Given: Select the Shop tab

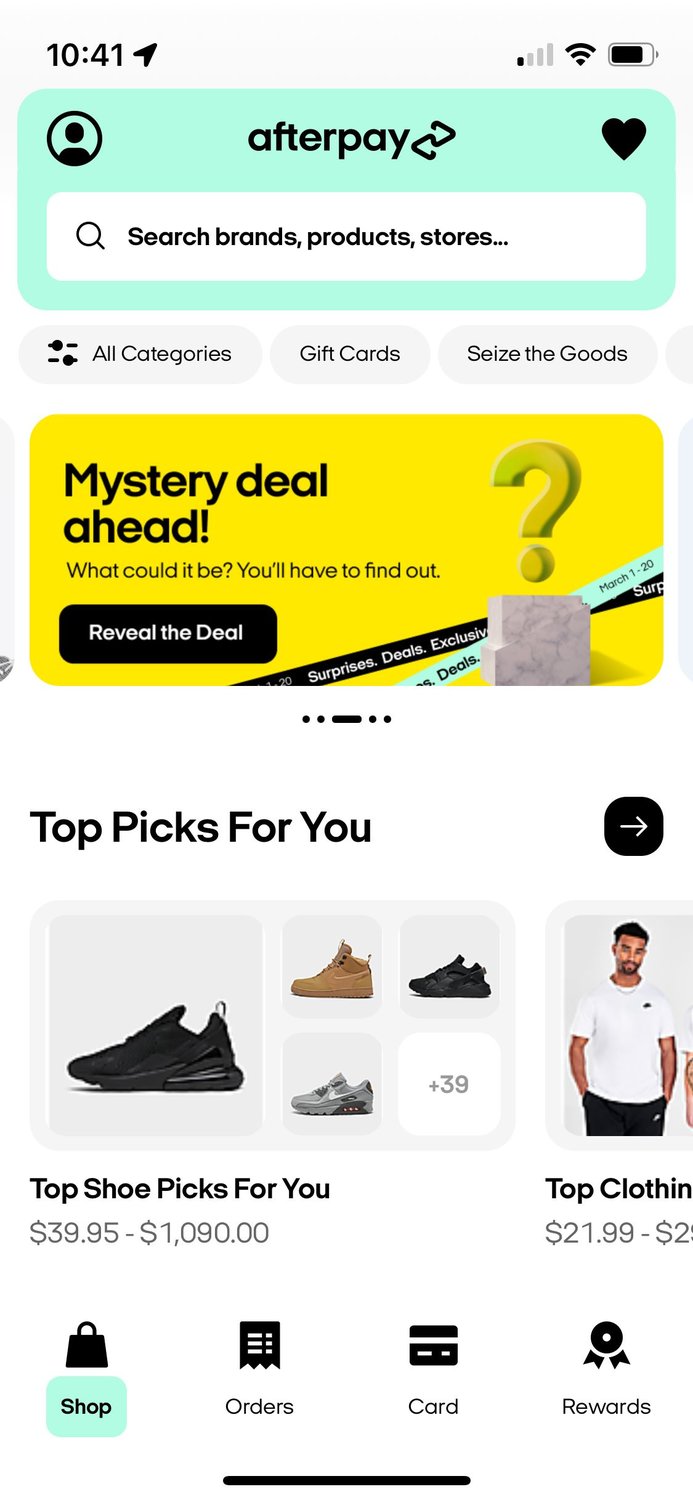Looking at the screenshot, I should (x=86, y=1368).
